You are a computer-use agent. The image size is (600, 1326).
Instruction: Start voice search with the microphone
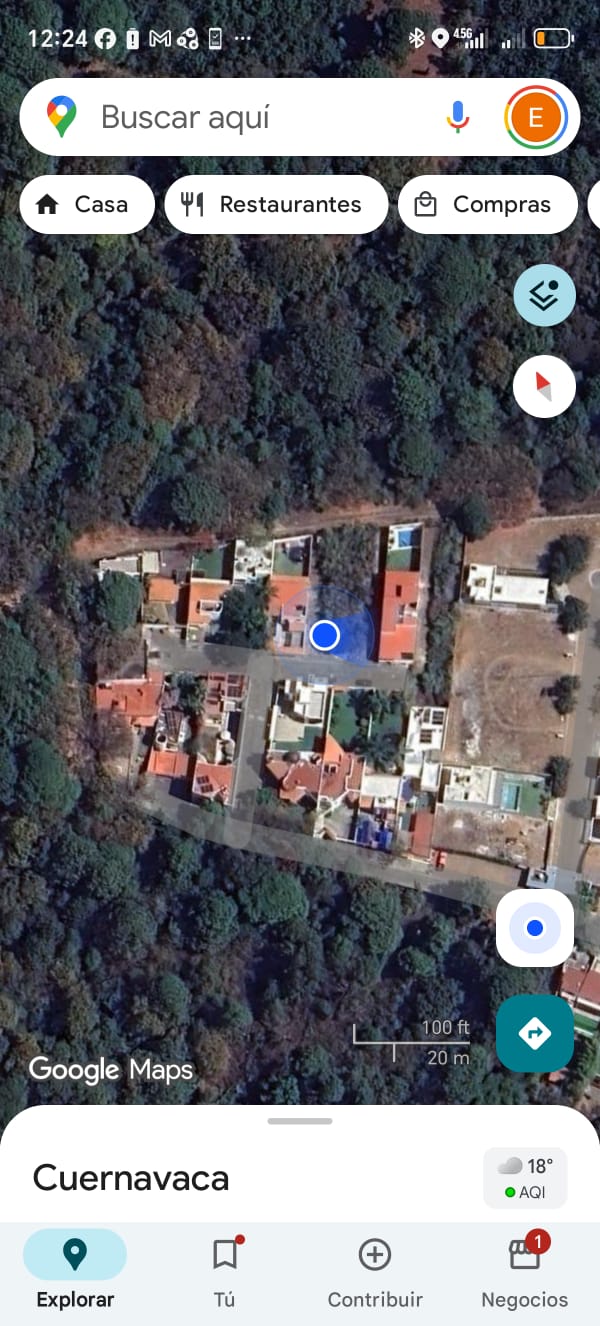(457, 118)
